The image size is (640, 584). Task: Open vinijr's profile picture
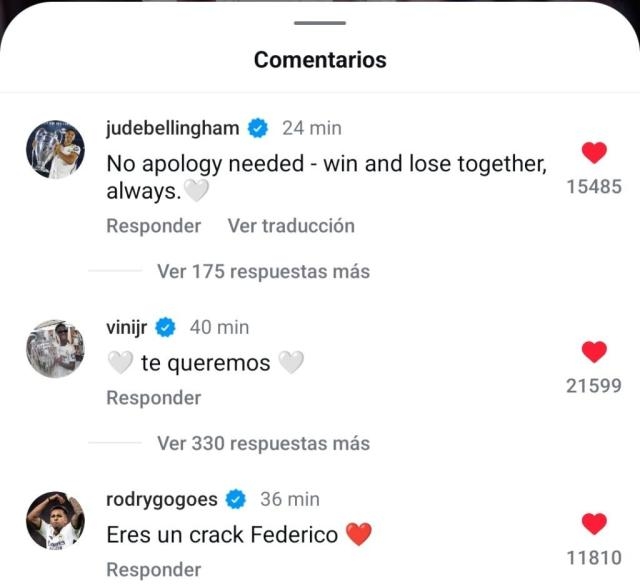tap(54, 349)
